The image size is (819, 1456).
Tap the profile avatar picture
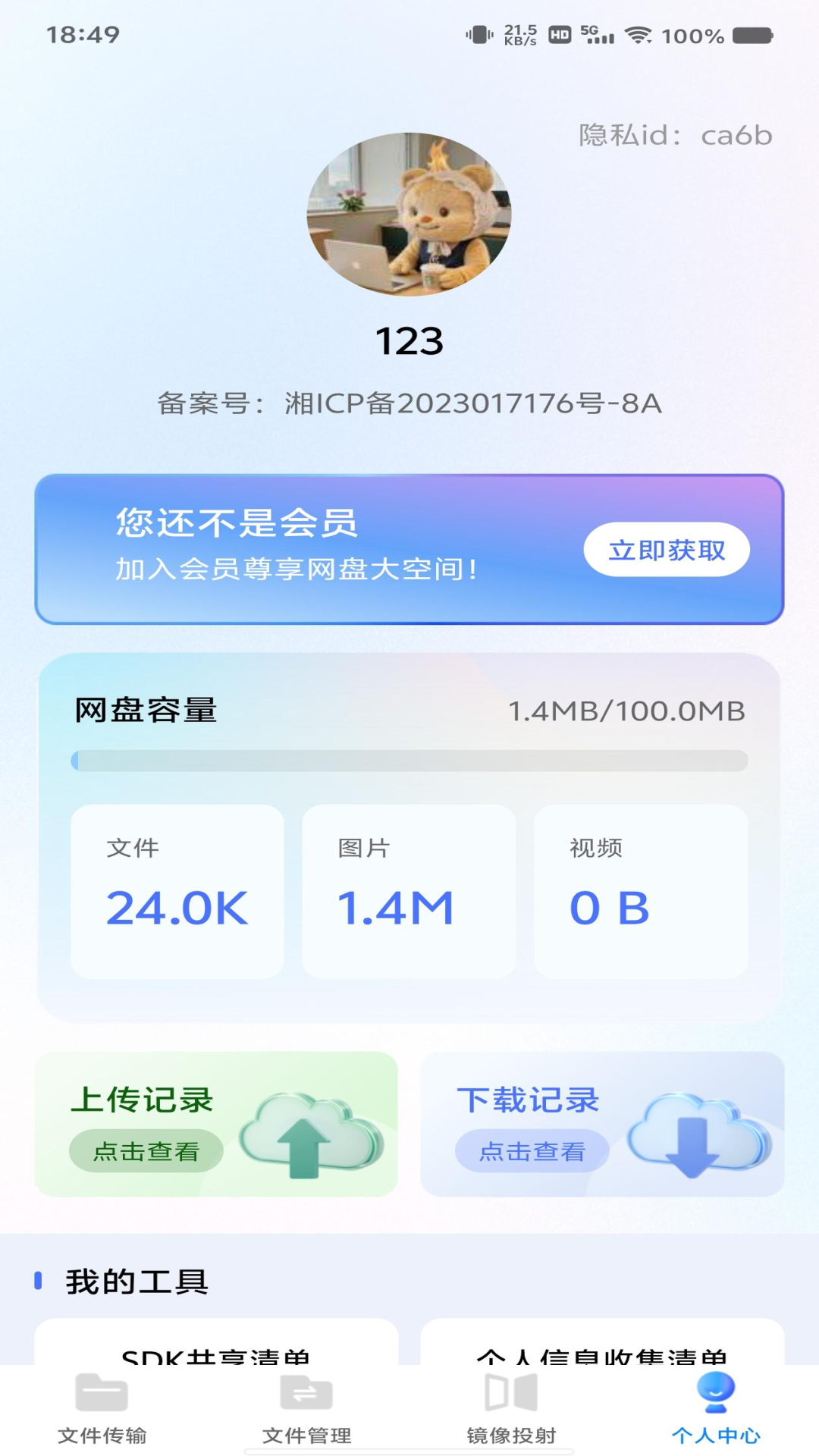pos(409,215)
